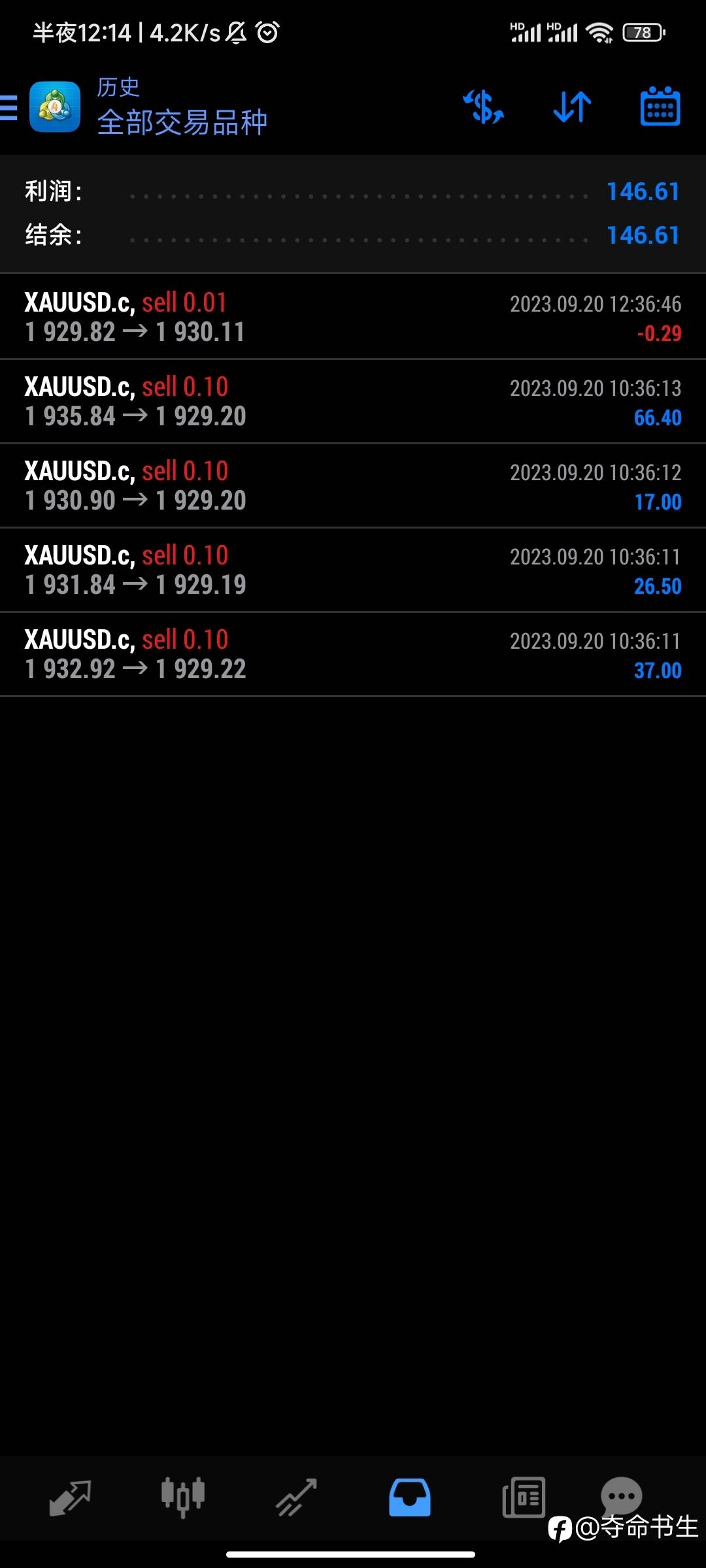The height and width of the screenshot is (1568, 706).
Task: Open the sell 0.01 trade with -0.29
Action: click(353, 317)
